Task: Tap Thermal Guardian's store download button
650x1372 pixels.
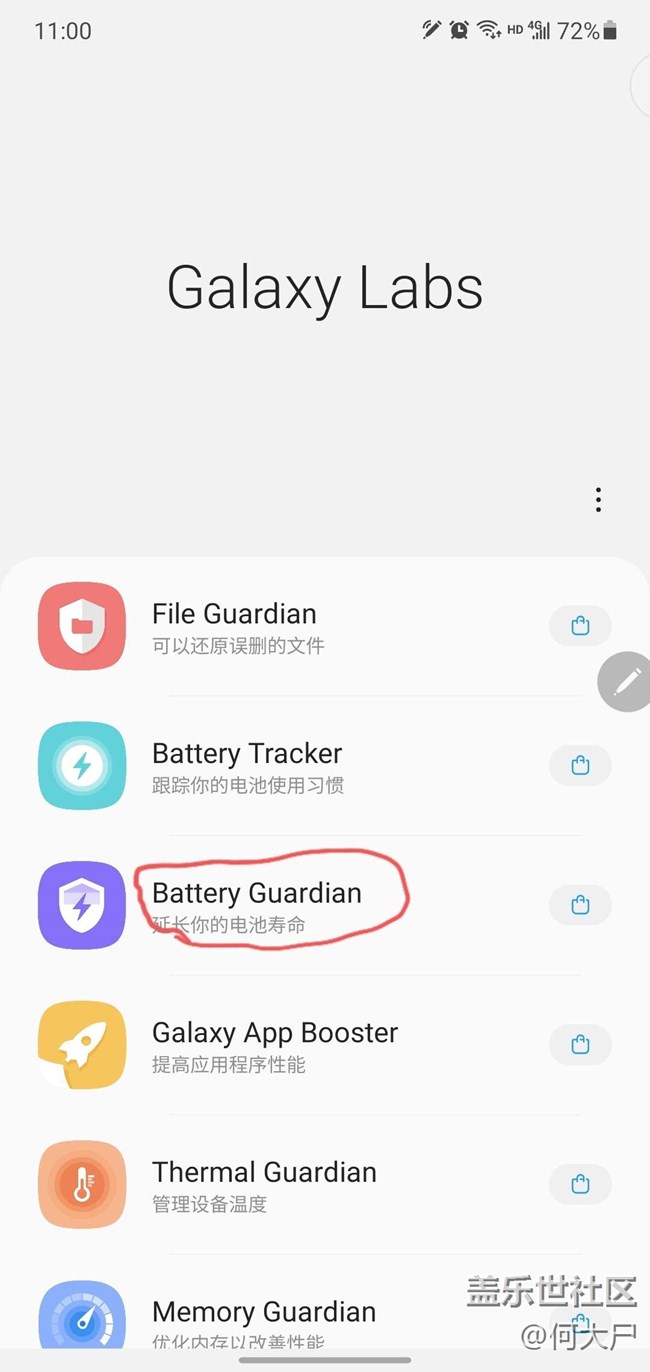Action: [580, 1185]
